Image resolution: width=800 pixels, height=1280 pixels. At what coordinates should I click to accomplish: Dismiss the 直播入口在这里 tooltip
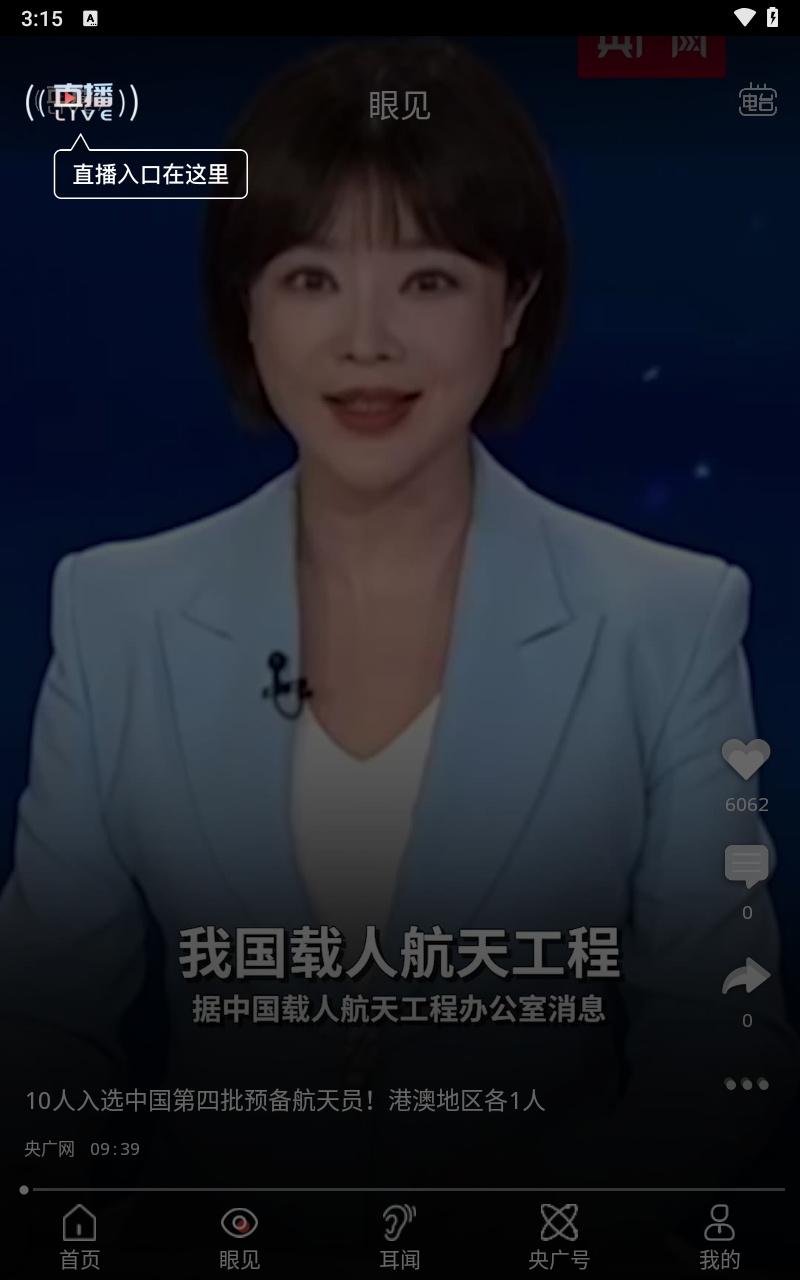pyautogui.click(x=150, y=175)
